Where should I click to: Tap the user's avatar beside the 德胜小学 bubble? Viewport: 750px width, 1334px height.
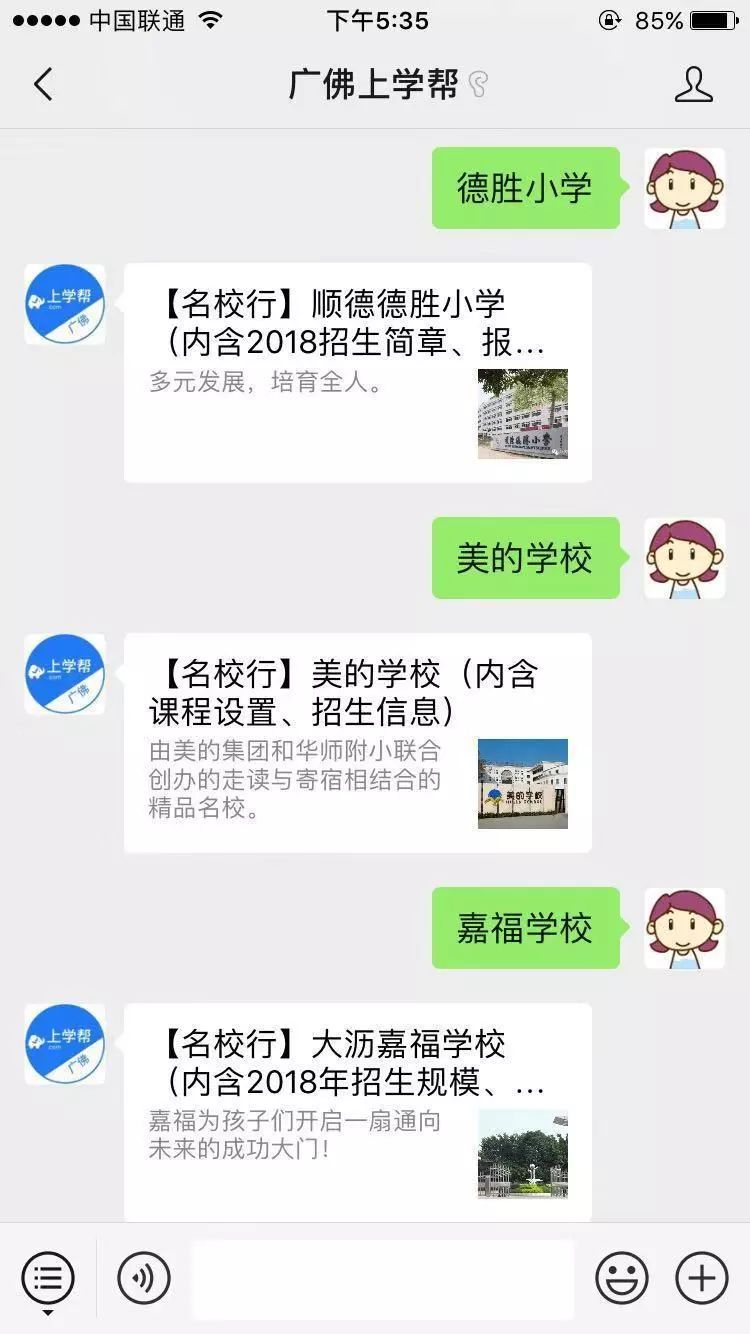click(x=685, y=188)
